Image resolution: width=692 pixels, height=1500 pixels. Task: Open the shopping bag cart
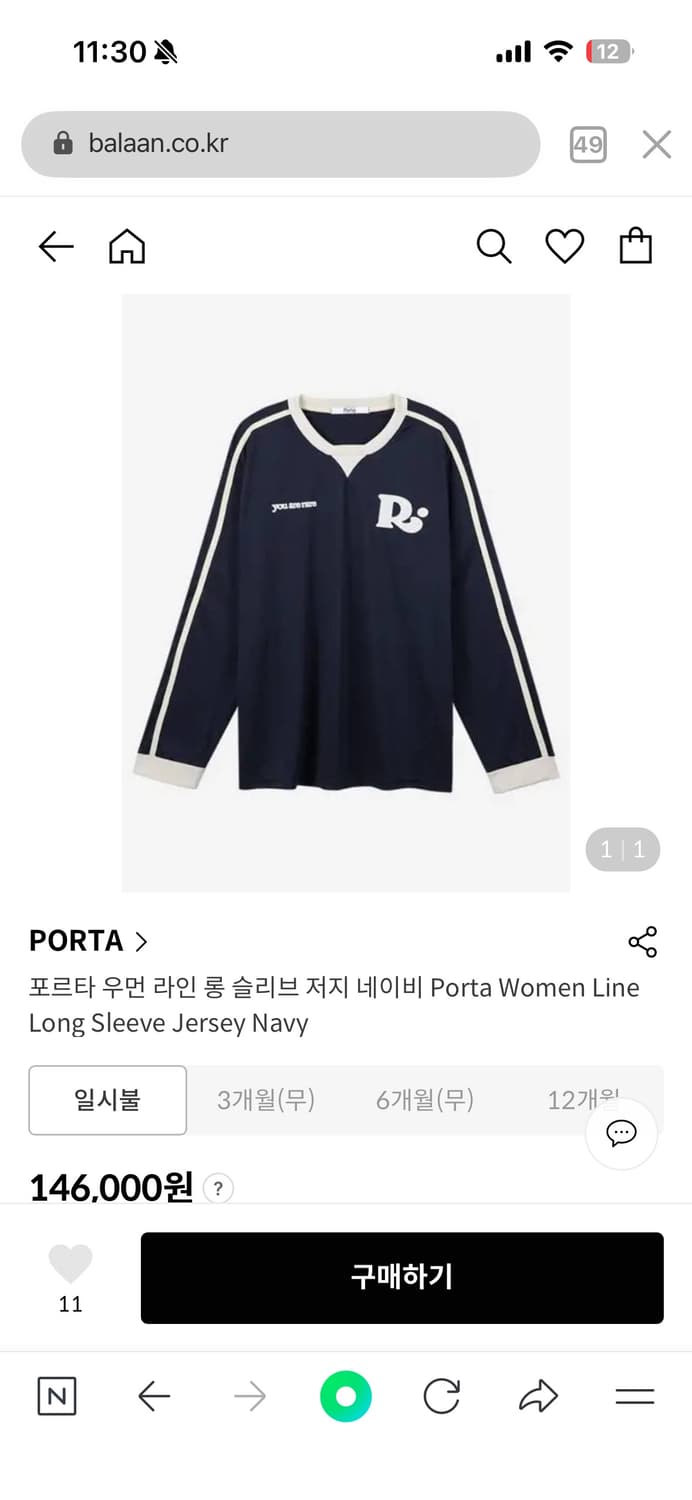pos(636,246)
